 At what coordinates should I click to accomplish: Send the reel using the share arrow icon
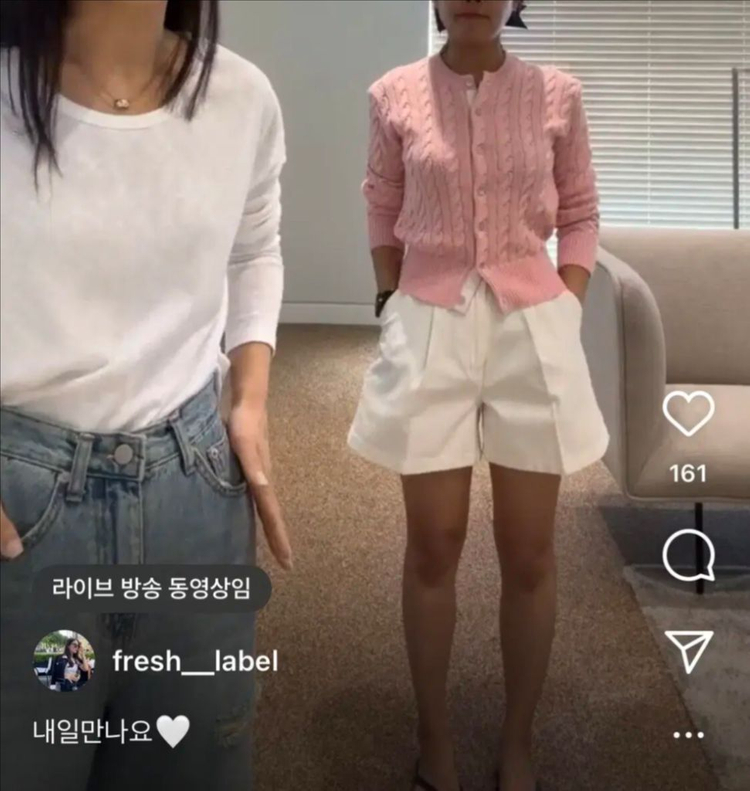point(688,650)
